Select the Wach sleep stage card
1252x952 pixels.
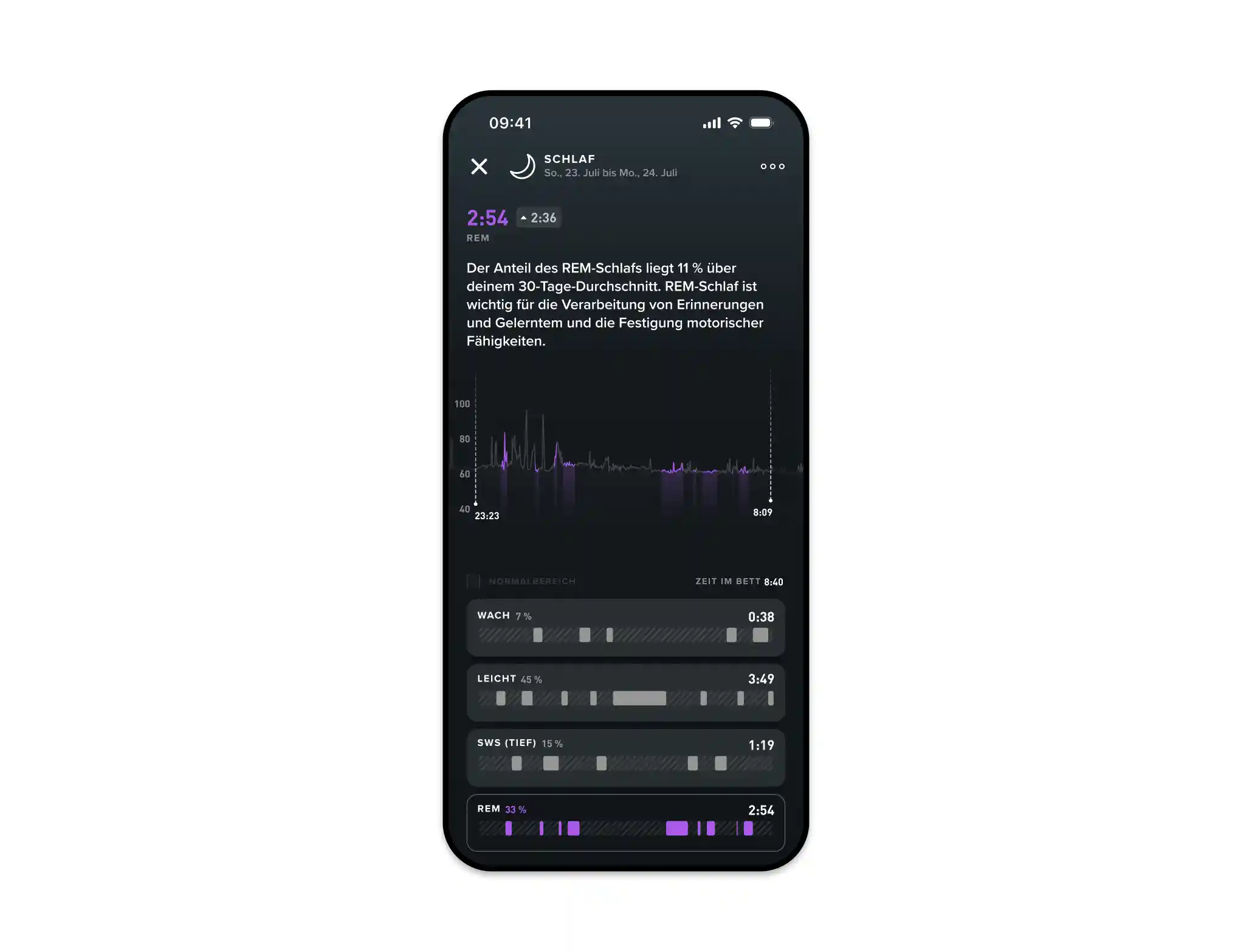[625, 627]
